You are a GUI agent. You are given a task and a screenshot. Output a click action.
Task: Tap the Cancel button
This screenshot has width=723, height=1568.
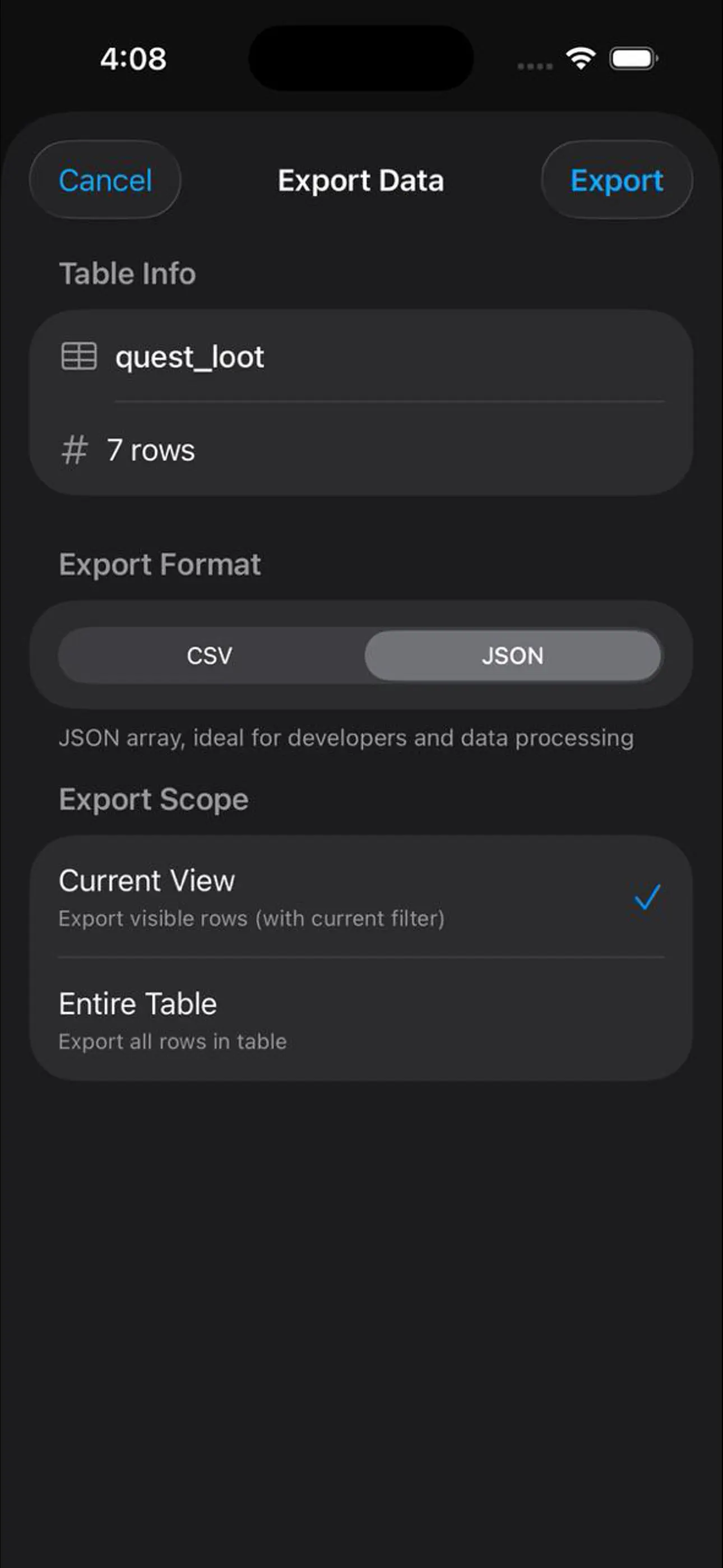pyautogui.click(x=105, y=180)
